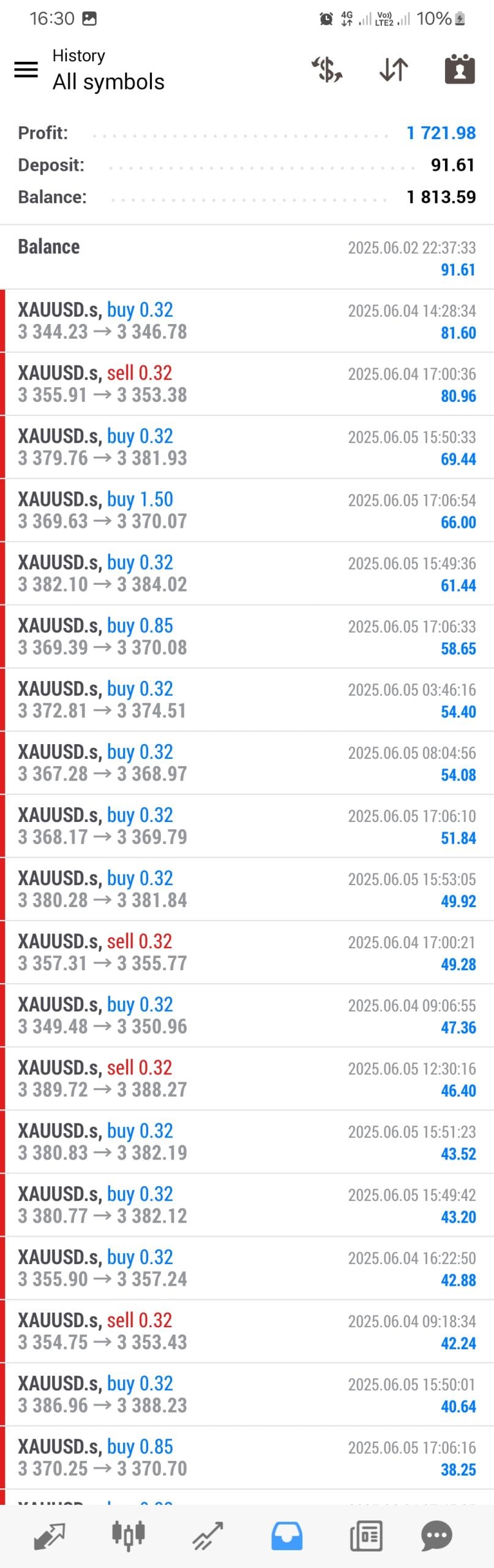Go to the Trade tab
This screenshot has height=1568, width=494.
(208, 1536)
